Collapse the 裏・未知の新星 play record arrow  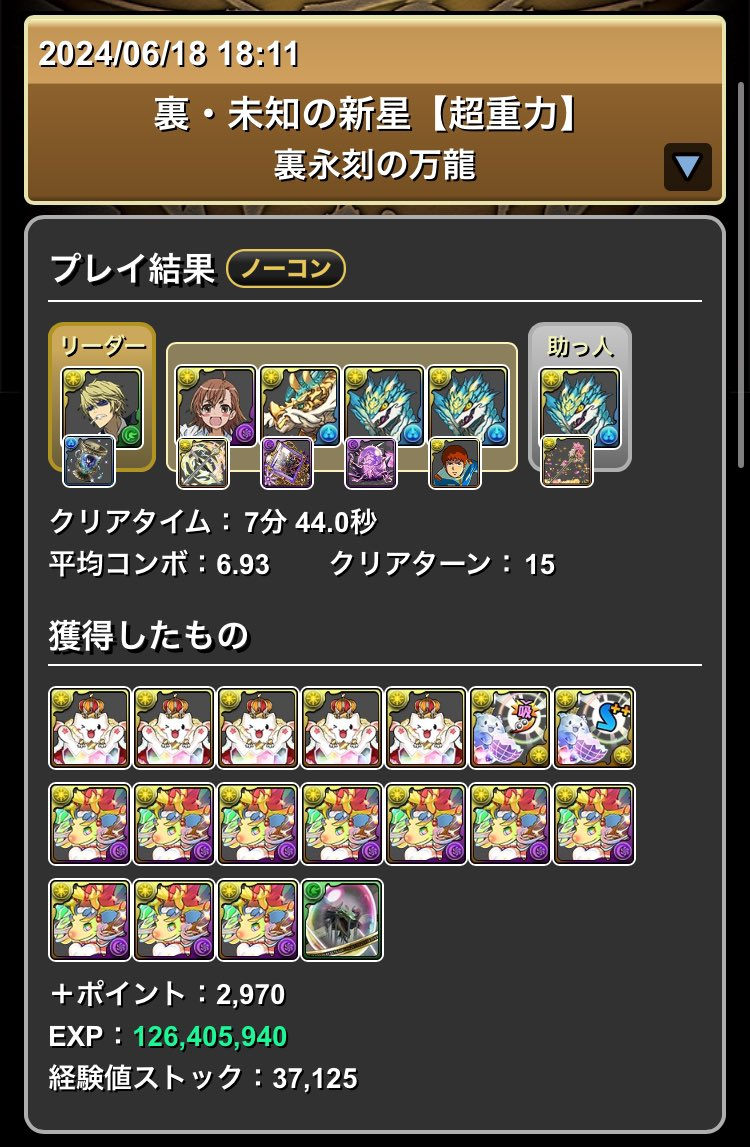687,167
